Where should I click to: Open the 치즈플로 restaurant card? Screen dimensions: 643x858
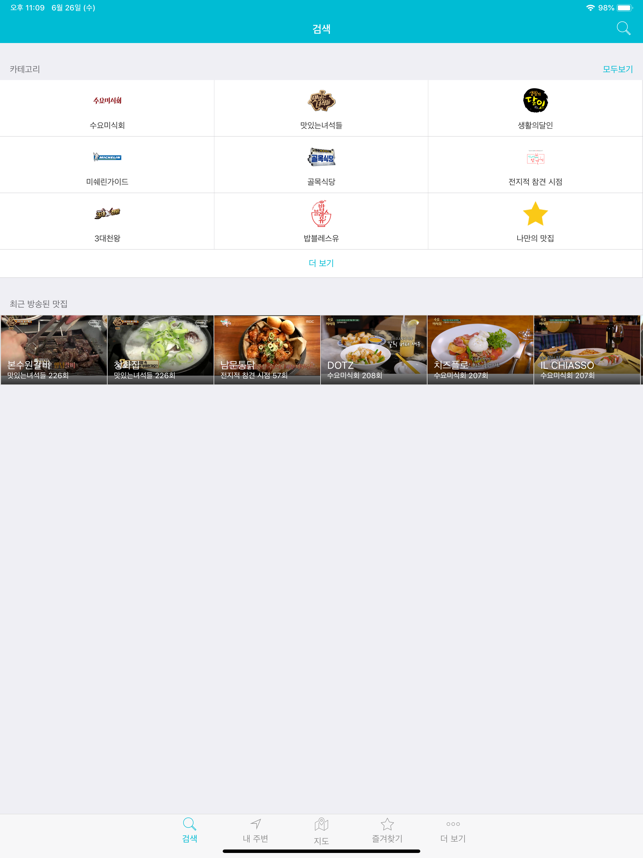(480, 350)
